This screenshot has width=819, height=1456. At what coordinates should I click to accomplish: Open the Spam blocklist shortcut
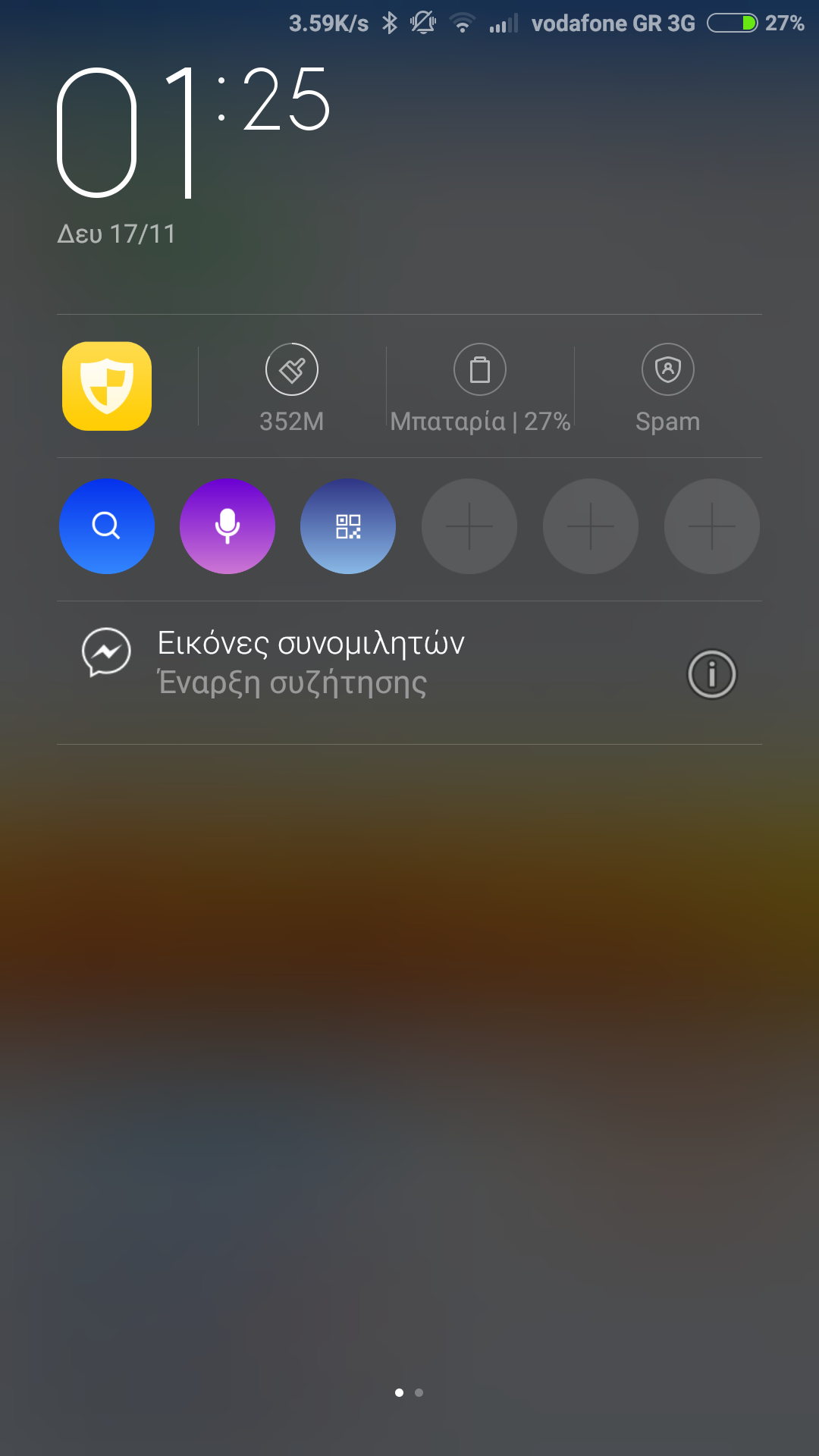click(668, 388)
